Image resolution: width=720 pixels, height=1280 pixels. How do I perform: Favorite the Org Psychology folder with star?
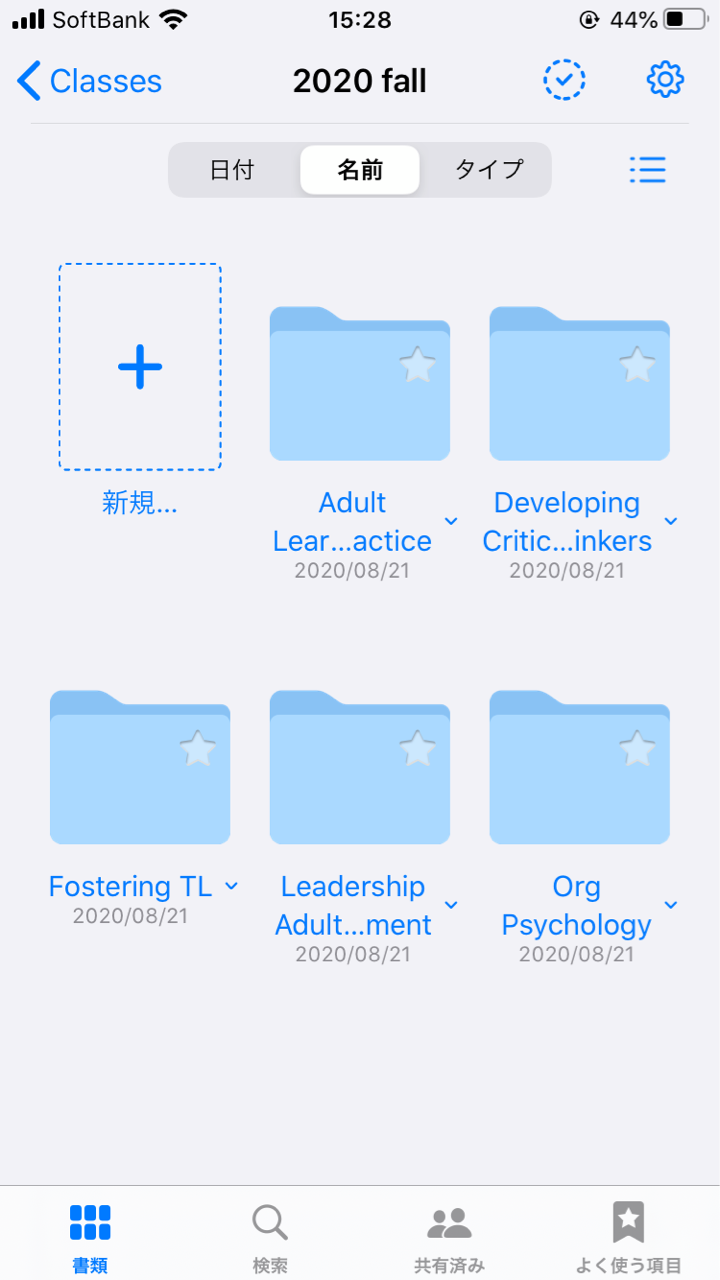[637, 749]
